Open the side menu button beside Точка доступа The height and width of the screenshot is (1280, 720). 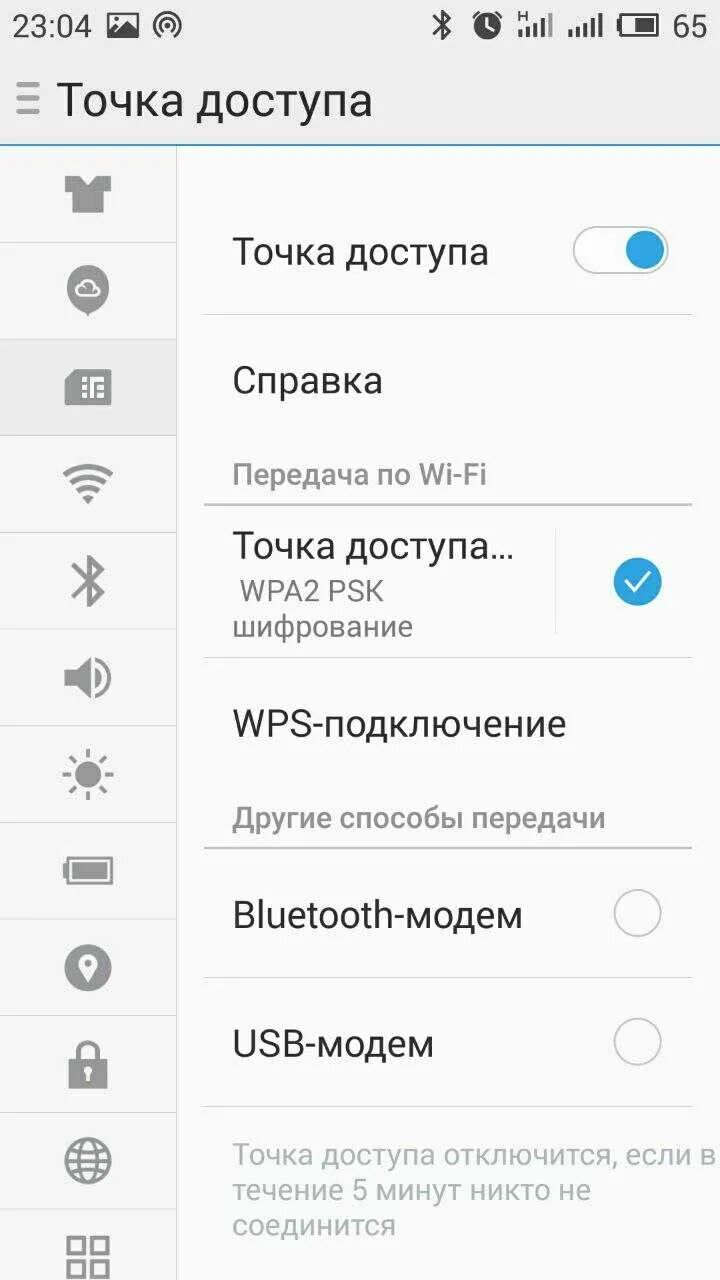click(28, 100)
